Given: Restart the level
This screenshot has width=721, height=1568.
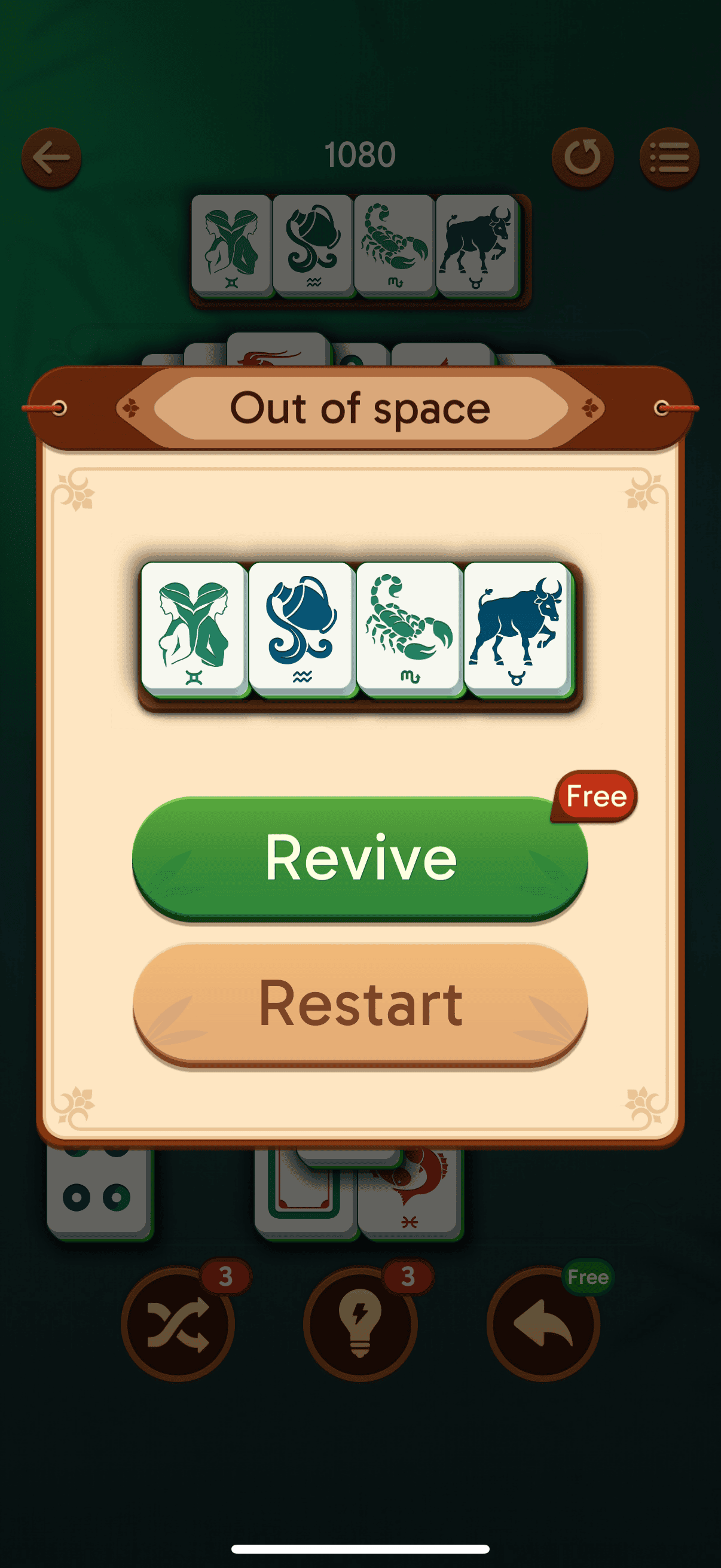Looking at the screenshot, I should [360, 1003].
